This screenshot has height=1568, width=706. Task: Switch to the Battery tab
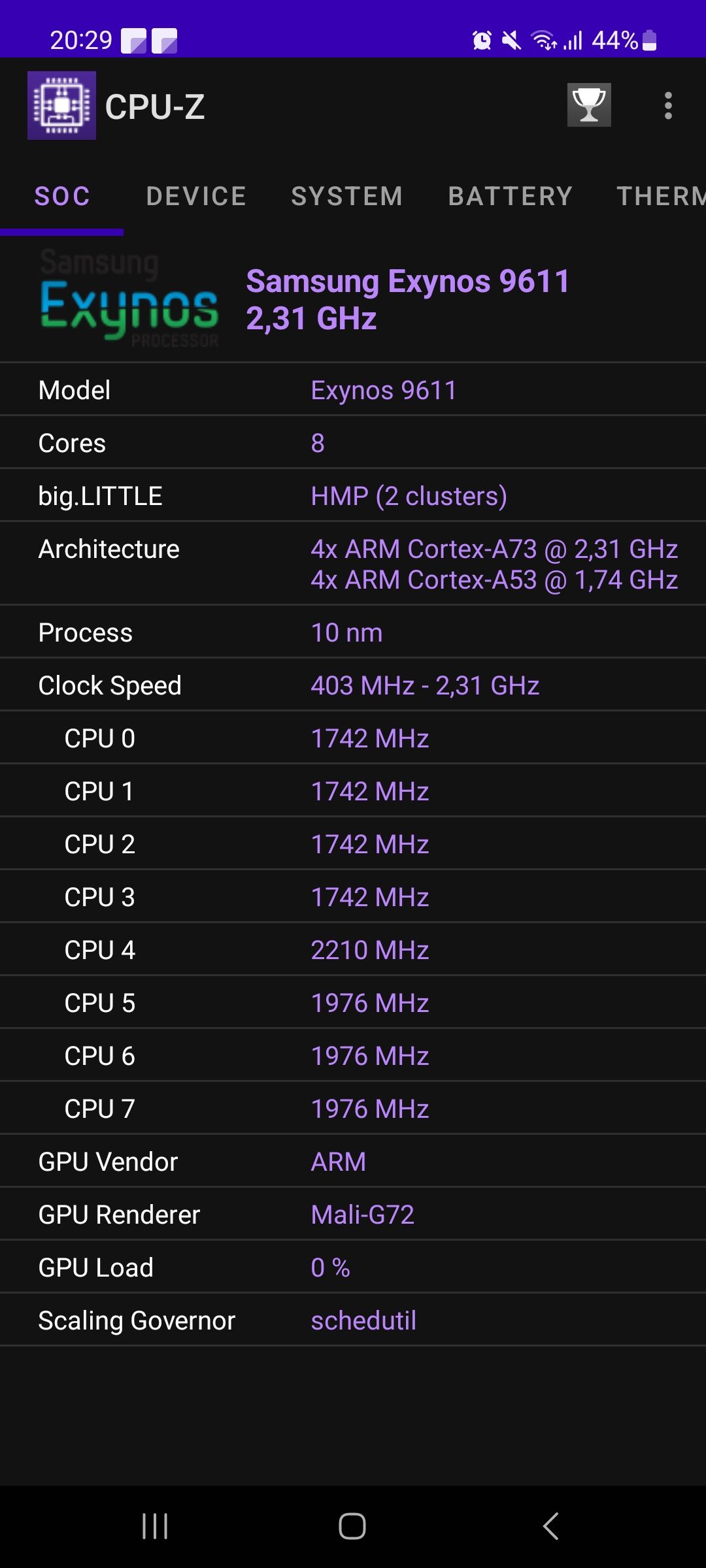tap(511, 196)
